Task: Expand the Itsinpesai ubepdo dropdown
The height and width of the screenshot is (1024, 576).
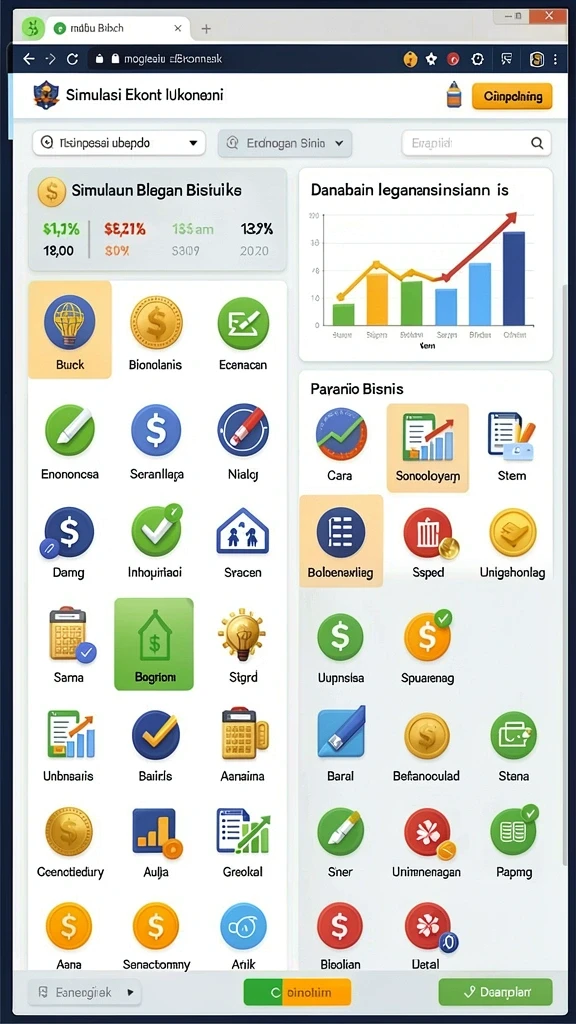Action: coord(119,143)
